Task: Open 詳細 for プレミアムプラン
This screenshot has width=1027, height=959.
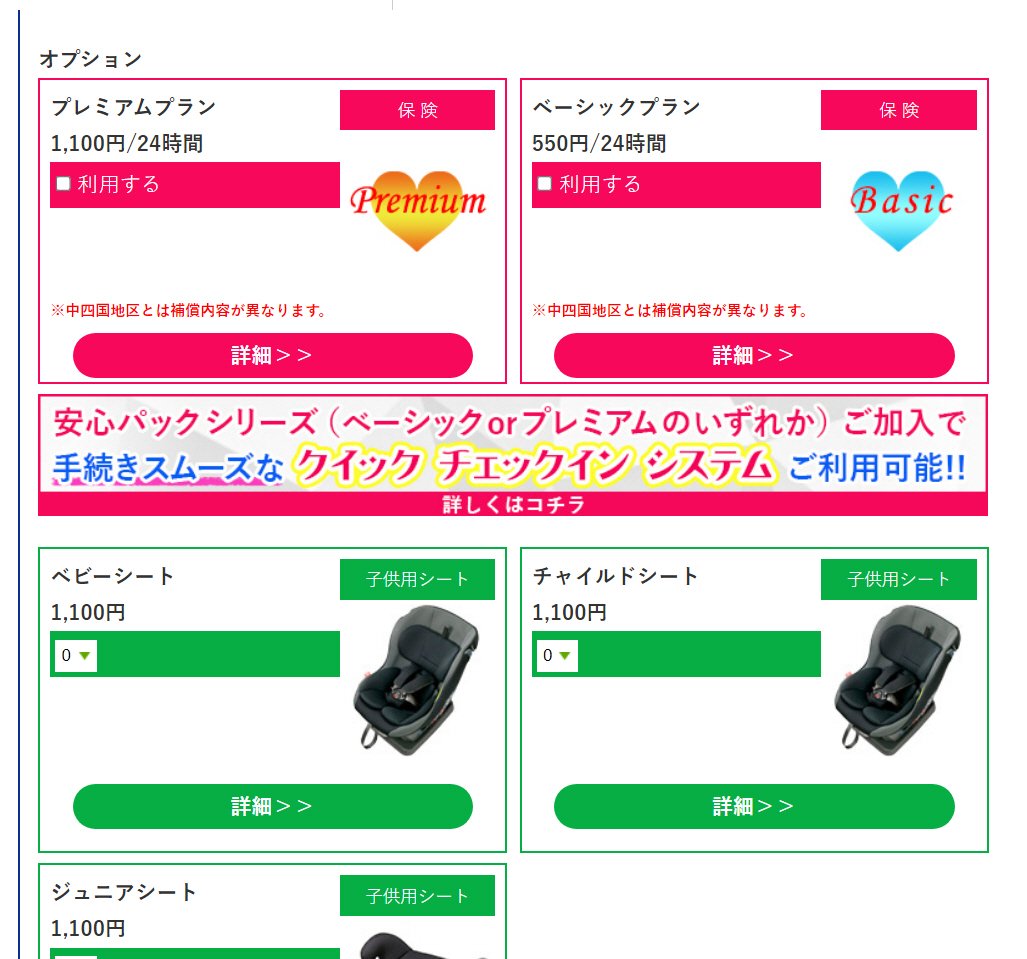Action: tap(272, 355)
